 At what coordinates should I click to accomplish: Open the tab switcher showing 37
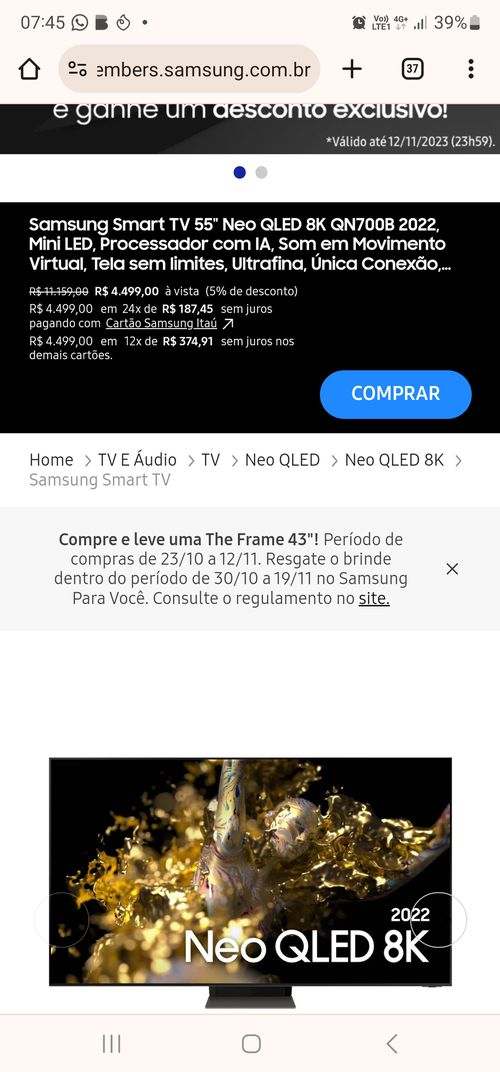point(412,69)
